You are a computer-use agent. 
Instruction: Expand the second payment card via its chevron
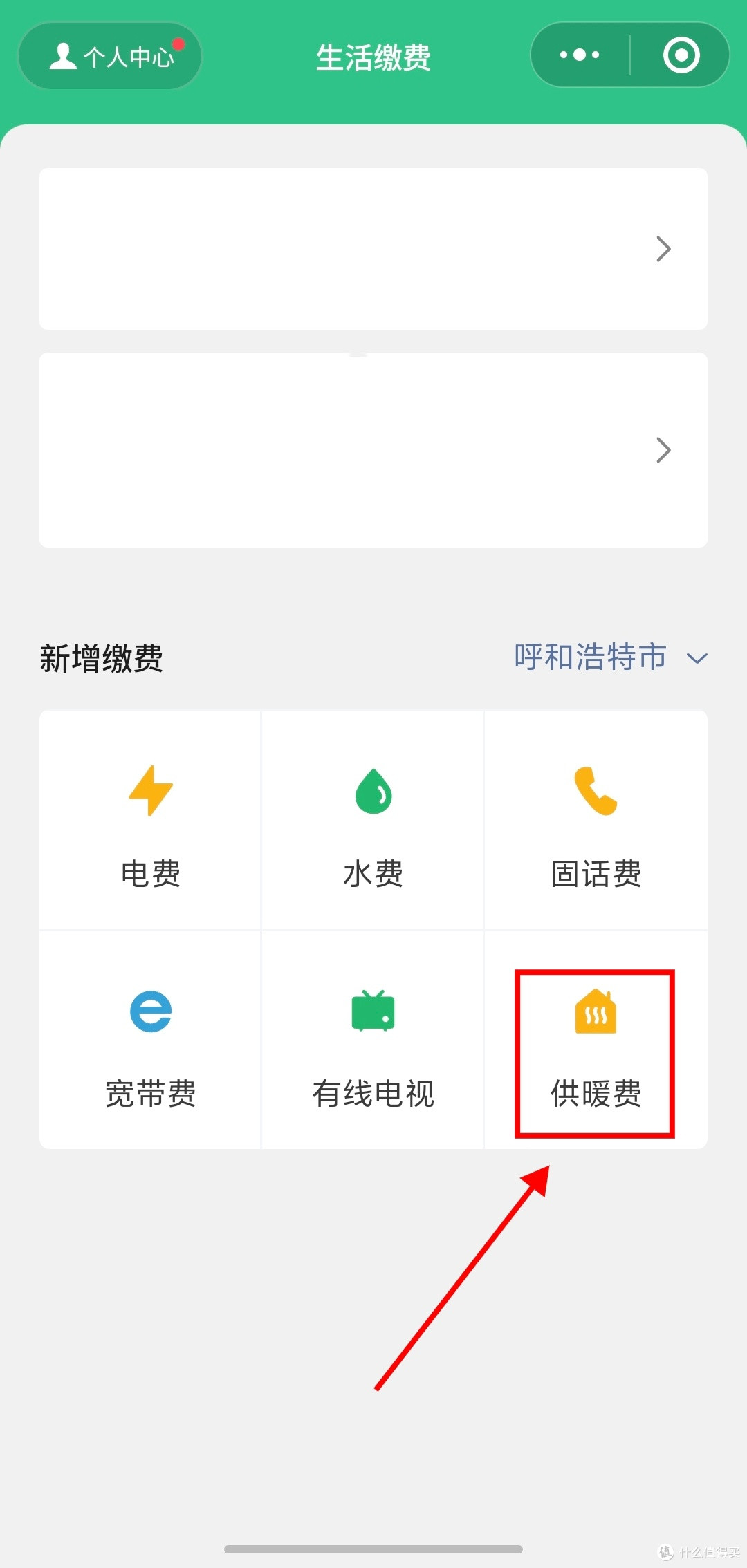click(663, 449)
